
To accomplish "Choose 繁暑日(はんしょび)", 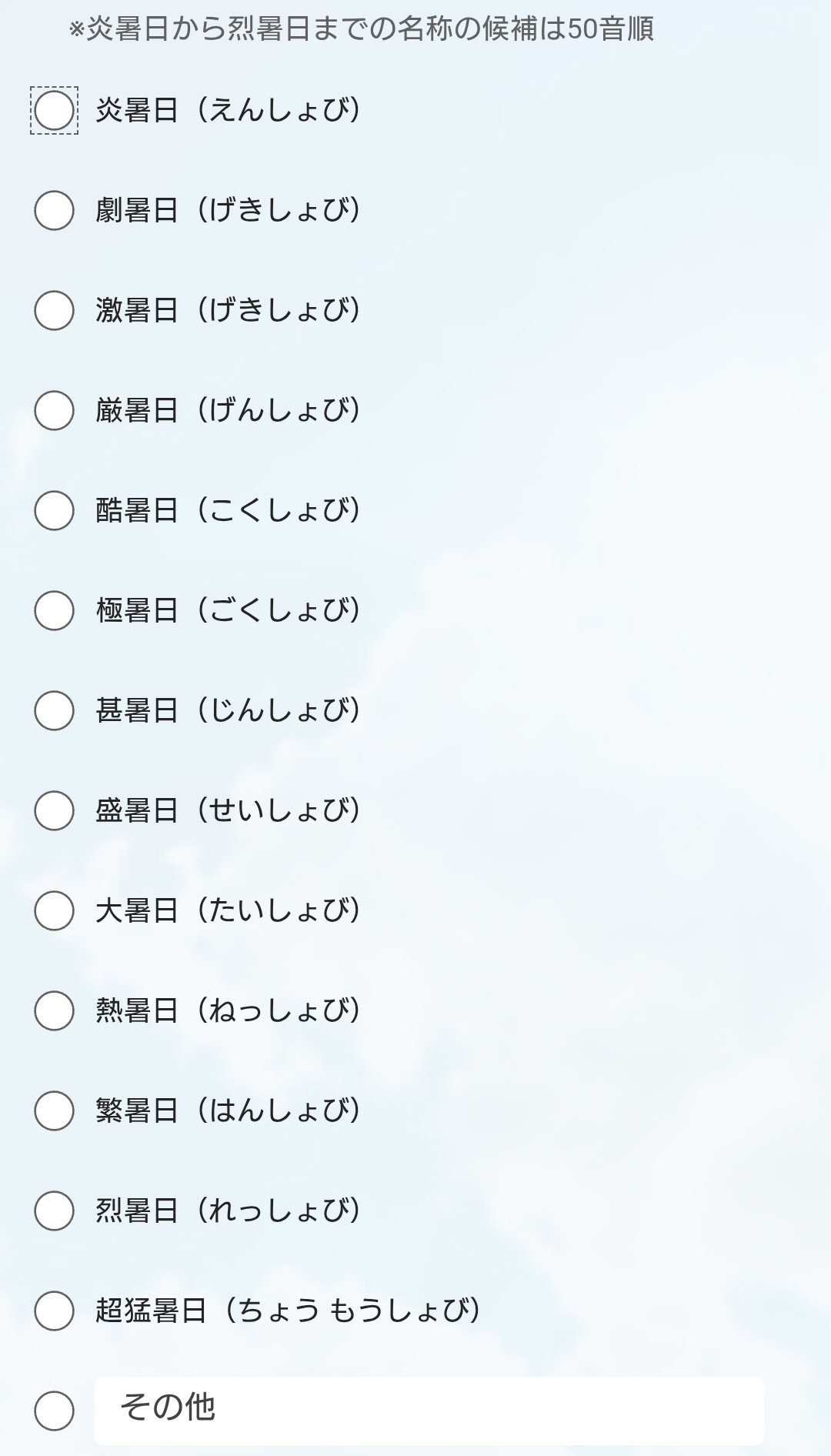I will pos(54,1110).
